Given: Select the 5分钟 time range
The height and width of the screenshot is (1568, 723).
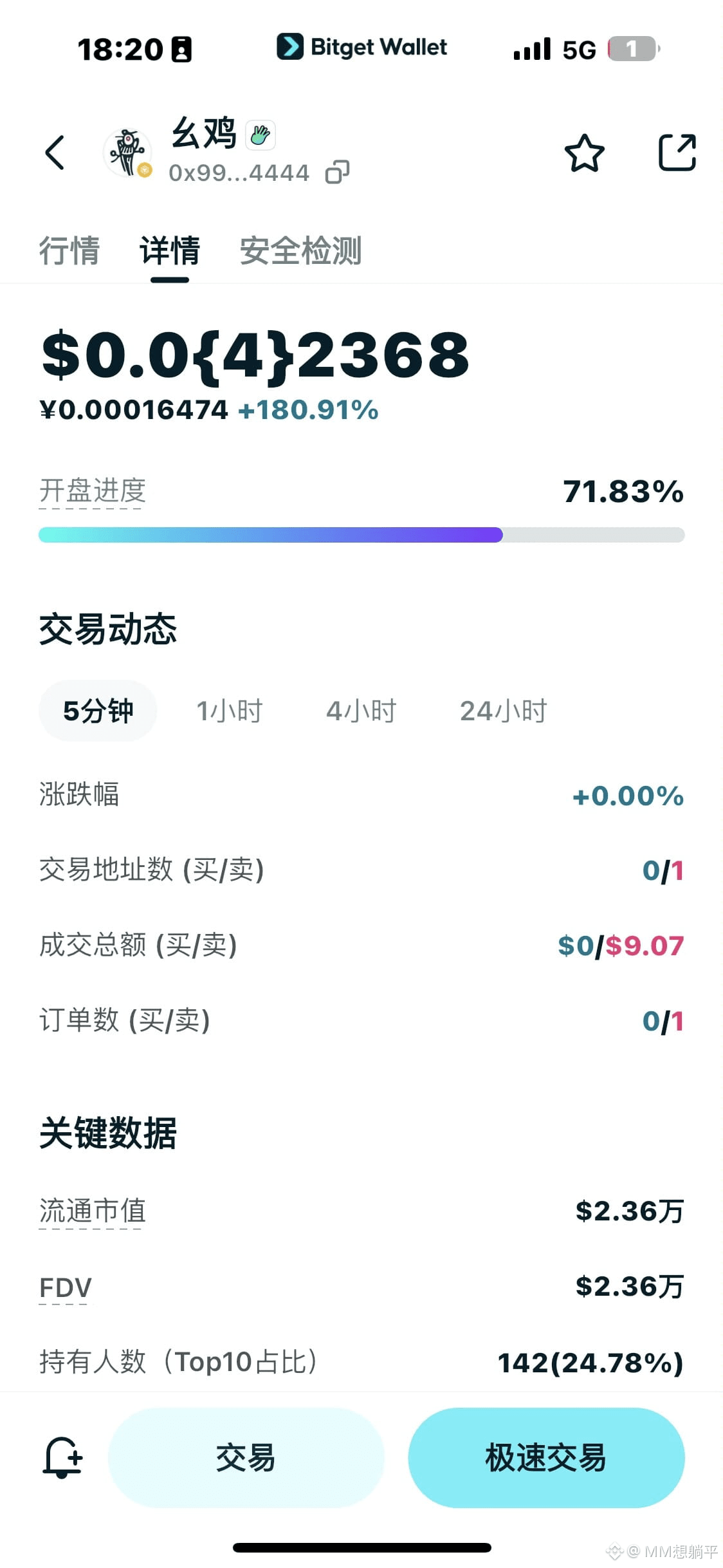Looking at the screenshot, I should [x=98, y=711].
